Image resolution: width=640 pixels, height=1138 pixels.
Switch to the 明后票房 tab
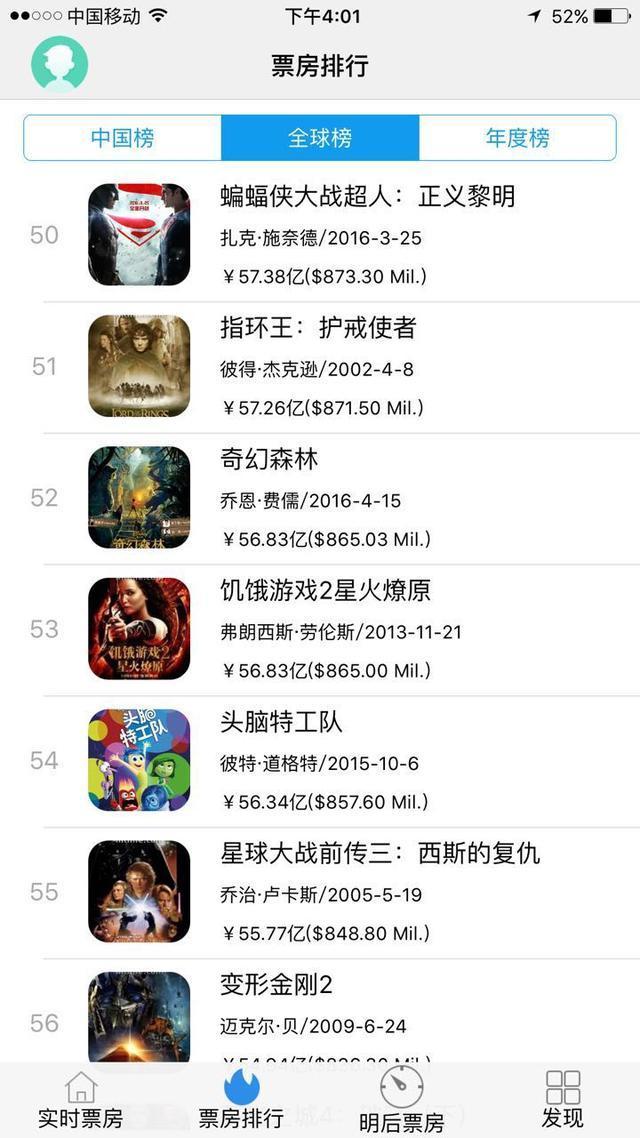(401, 1100)
